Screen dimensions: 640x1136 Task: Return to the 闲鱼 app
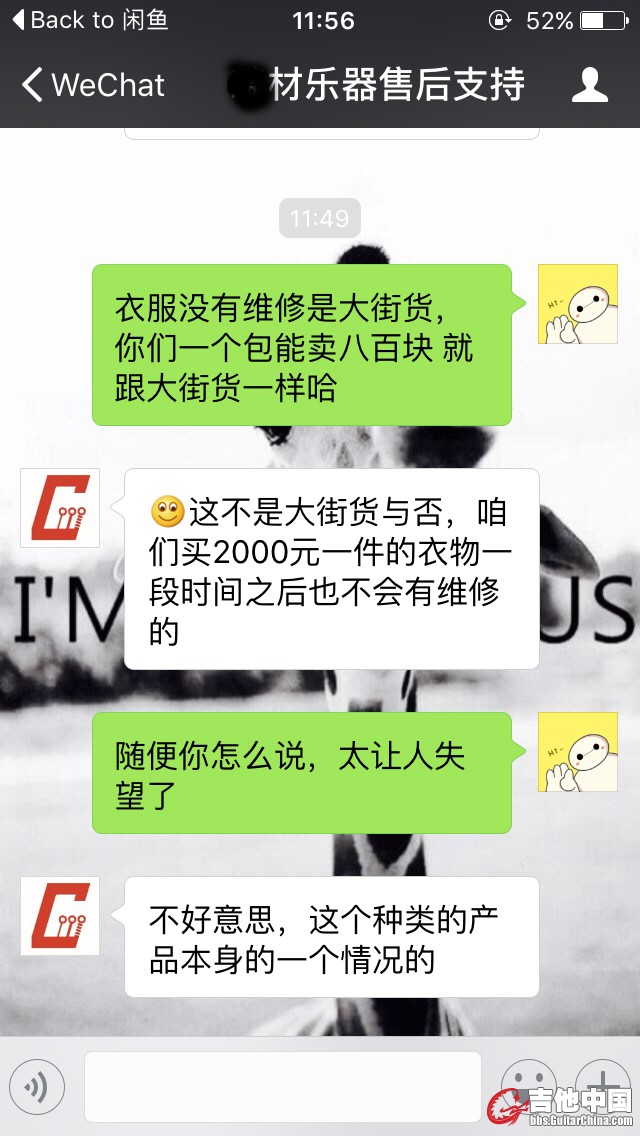coord(86,20)
